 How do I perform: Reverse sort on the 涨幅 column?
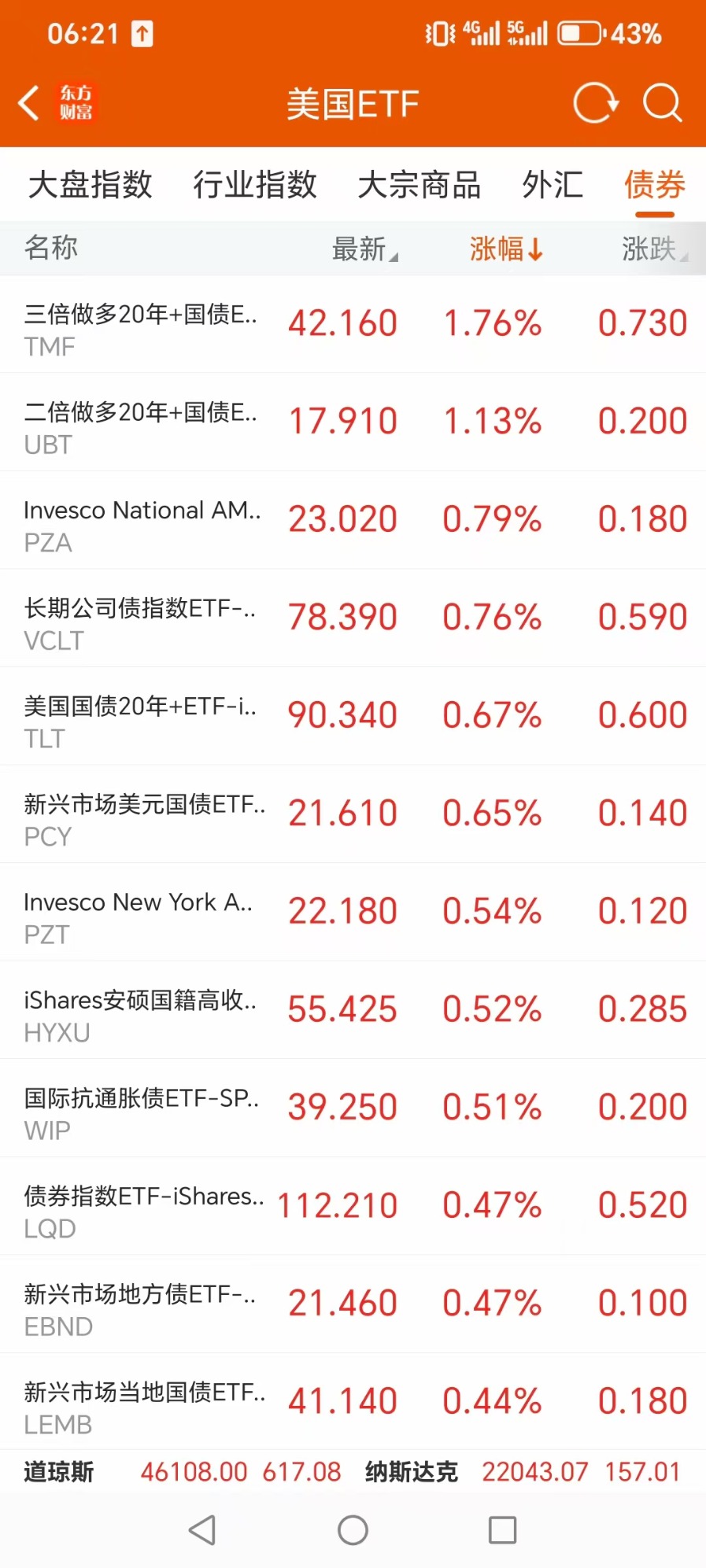click(x=506, y=249)
